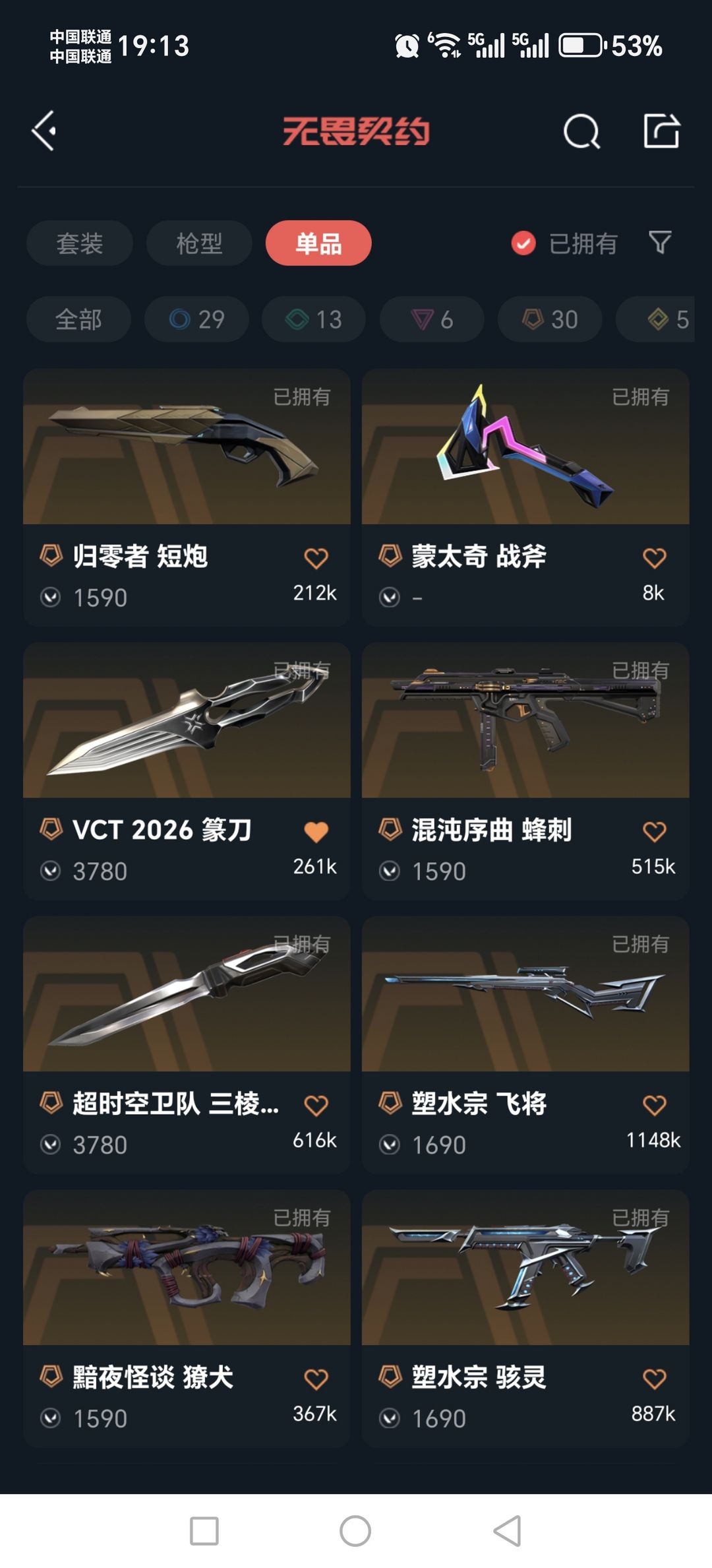This screenshot has height=1568, width=712.
Task: Unlike the VCT 2026 篆刀 skin
Action: [x=316, y=832]
